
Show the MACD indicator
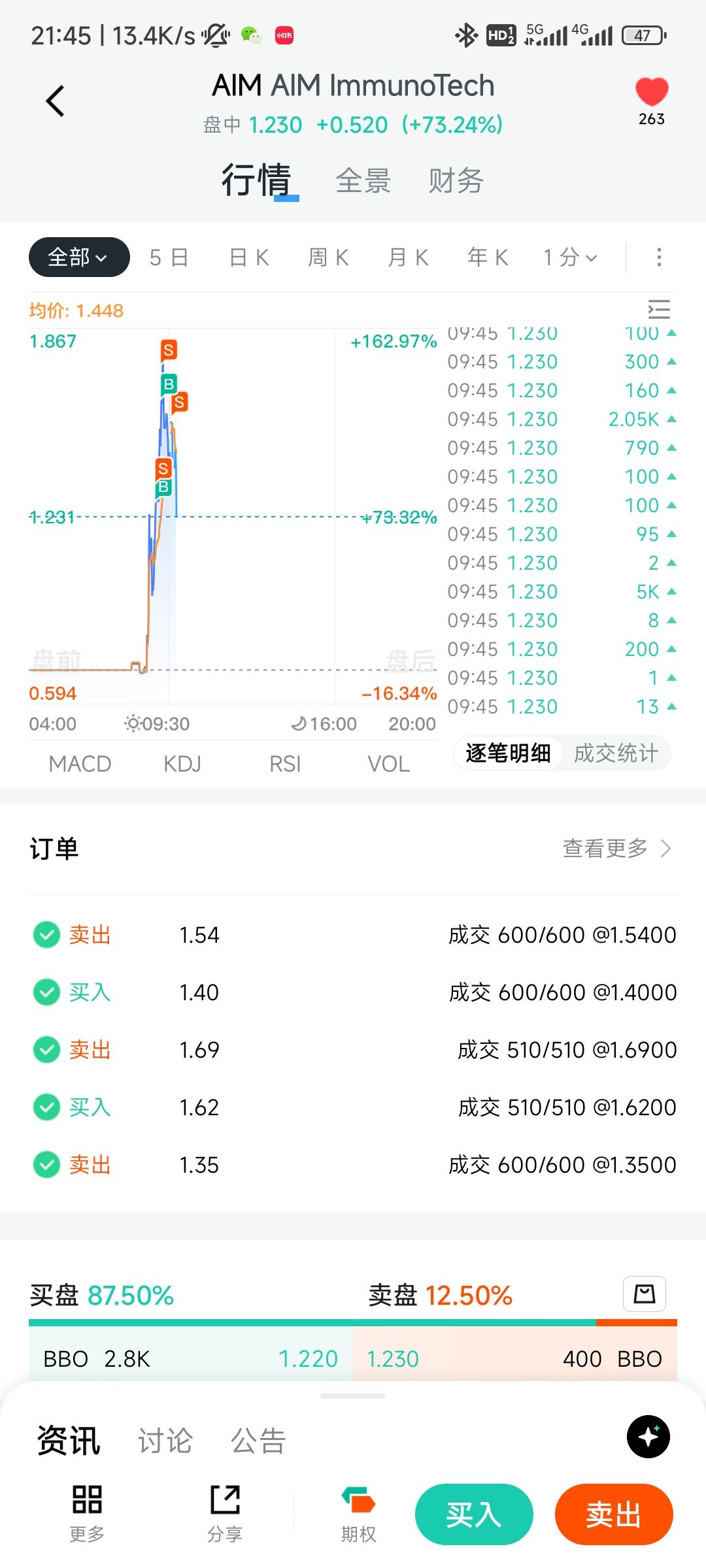pyautogui.click(x=80, y=764)
